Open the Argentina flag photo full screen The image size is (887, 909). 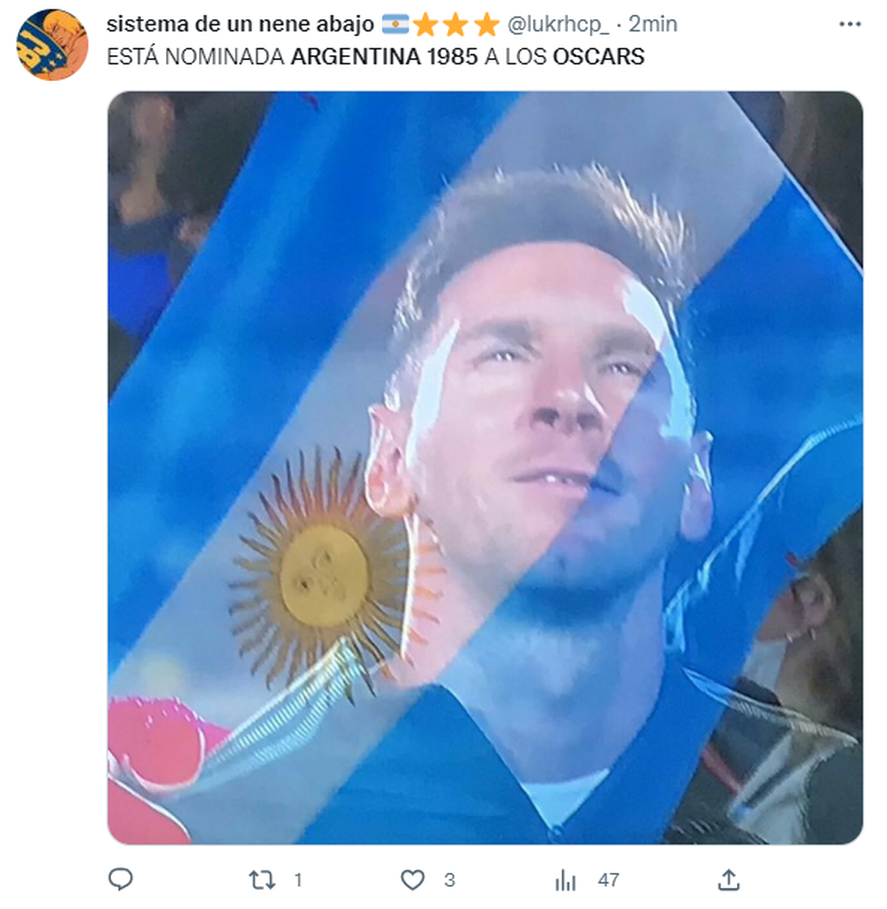[x=485, y=467]
